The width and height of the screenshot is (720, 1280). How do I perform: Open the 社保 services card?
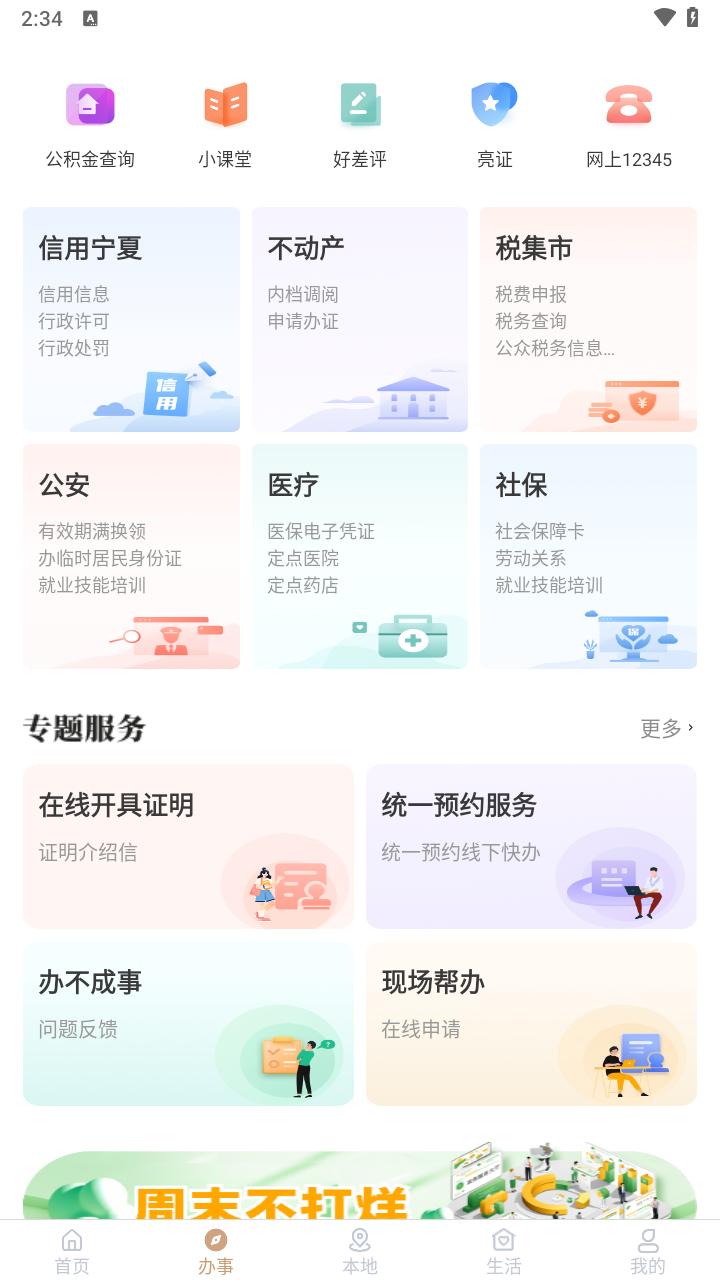[588, 556]
